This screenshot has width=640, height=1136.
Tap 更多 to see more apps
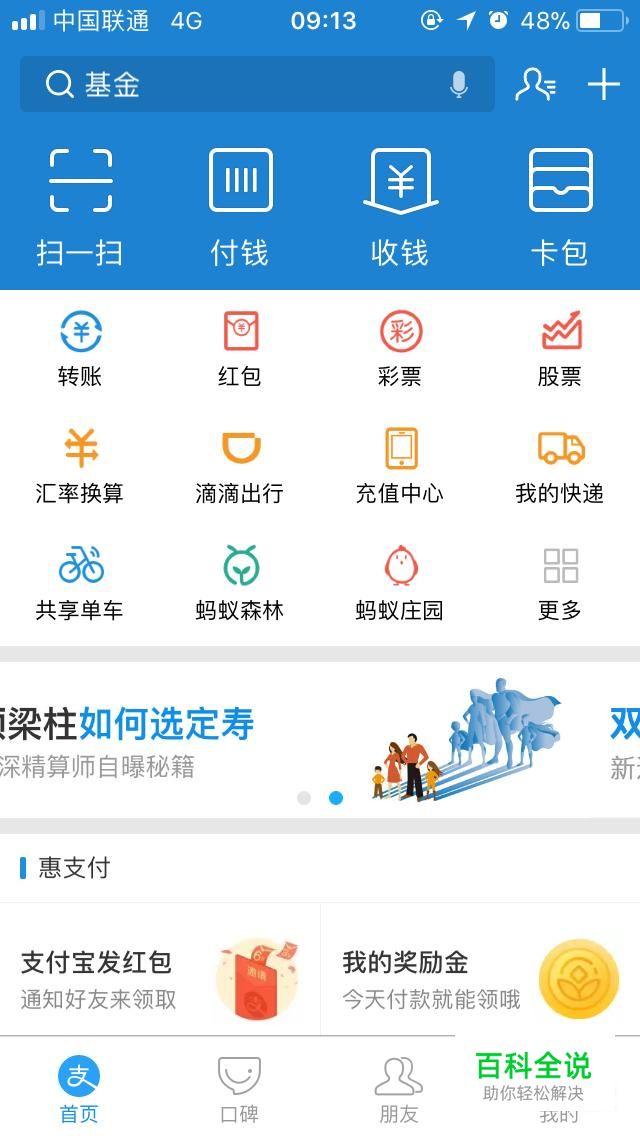[560, 582]
